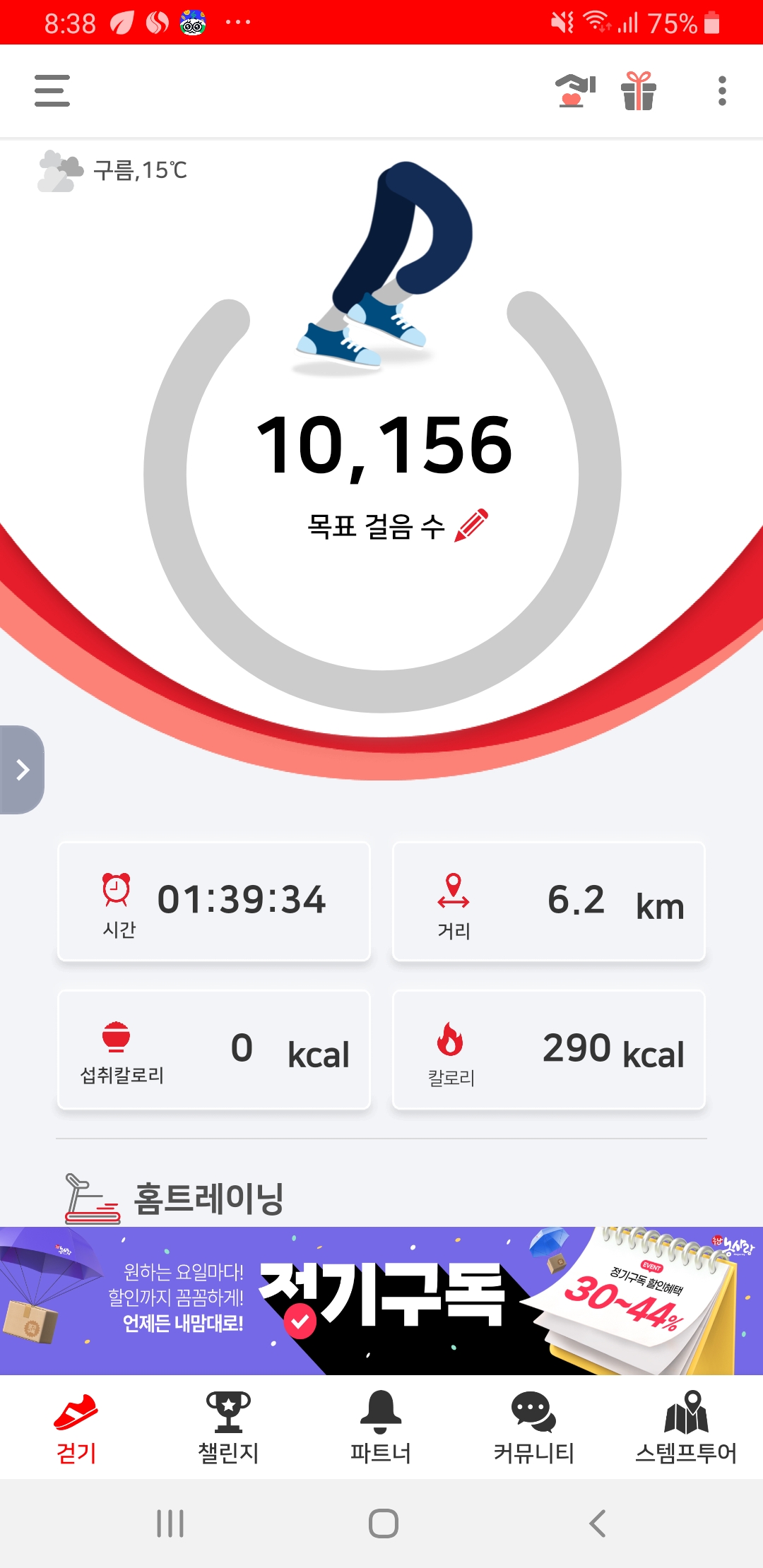Open the 거리 distance card

[549, 901]
